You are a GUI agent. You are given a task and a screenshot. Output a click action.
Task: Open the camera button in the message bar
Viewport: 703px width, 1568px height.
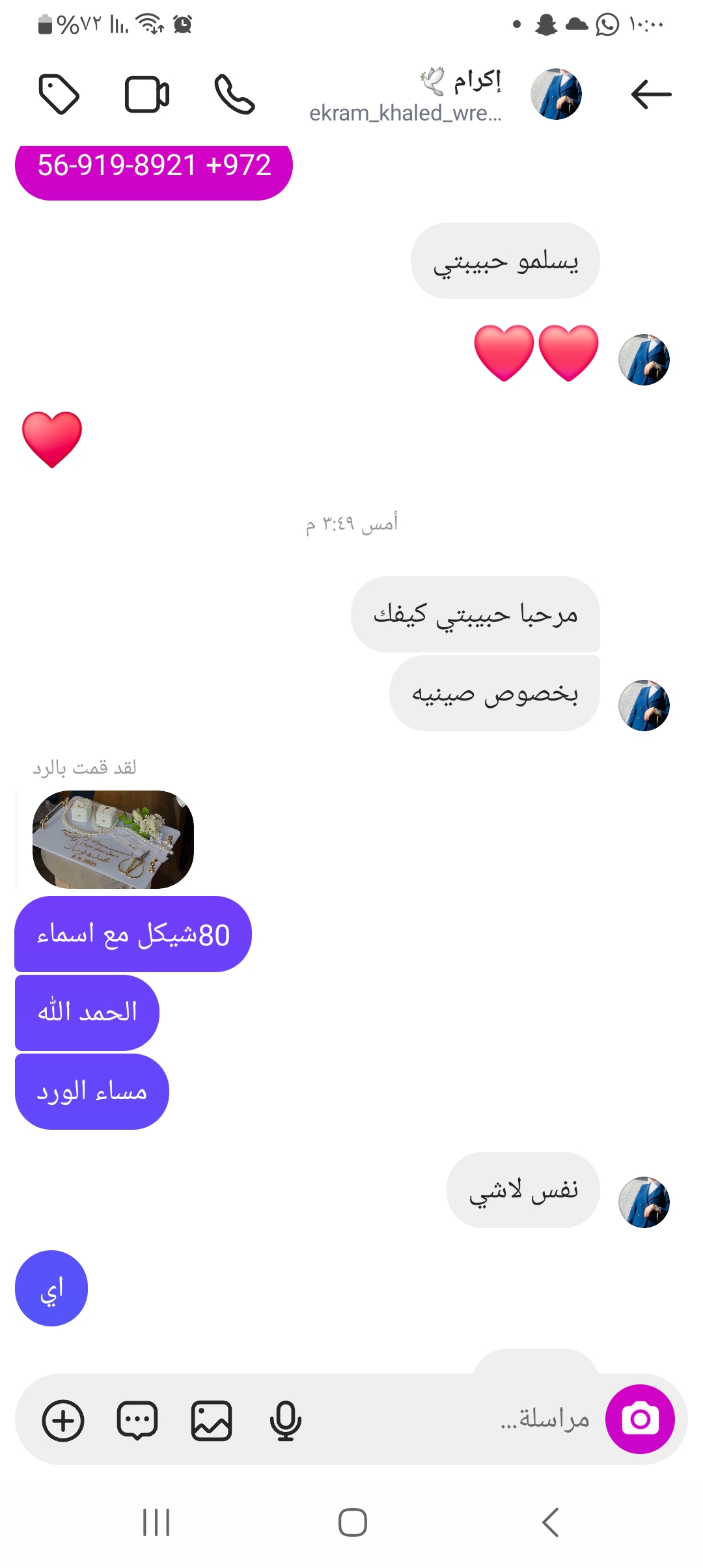click(639, 1419)
